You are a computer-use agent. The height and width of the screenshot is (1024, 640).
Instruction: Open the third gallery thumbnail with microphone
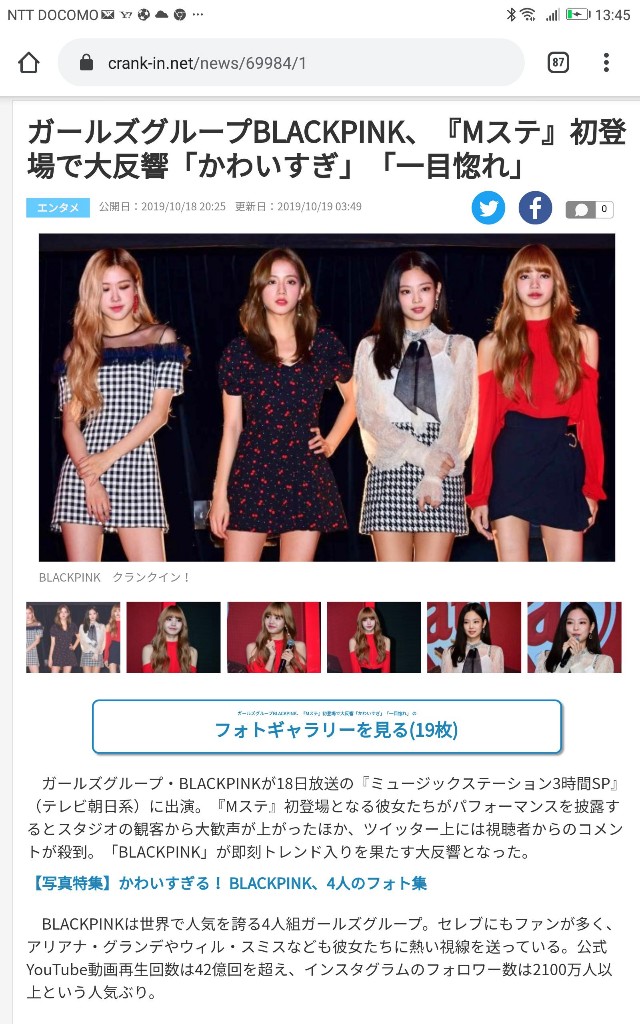coord(274,637)
